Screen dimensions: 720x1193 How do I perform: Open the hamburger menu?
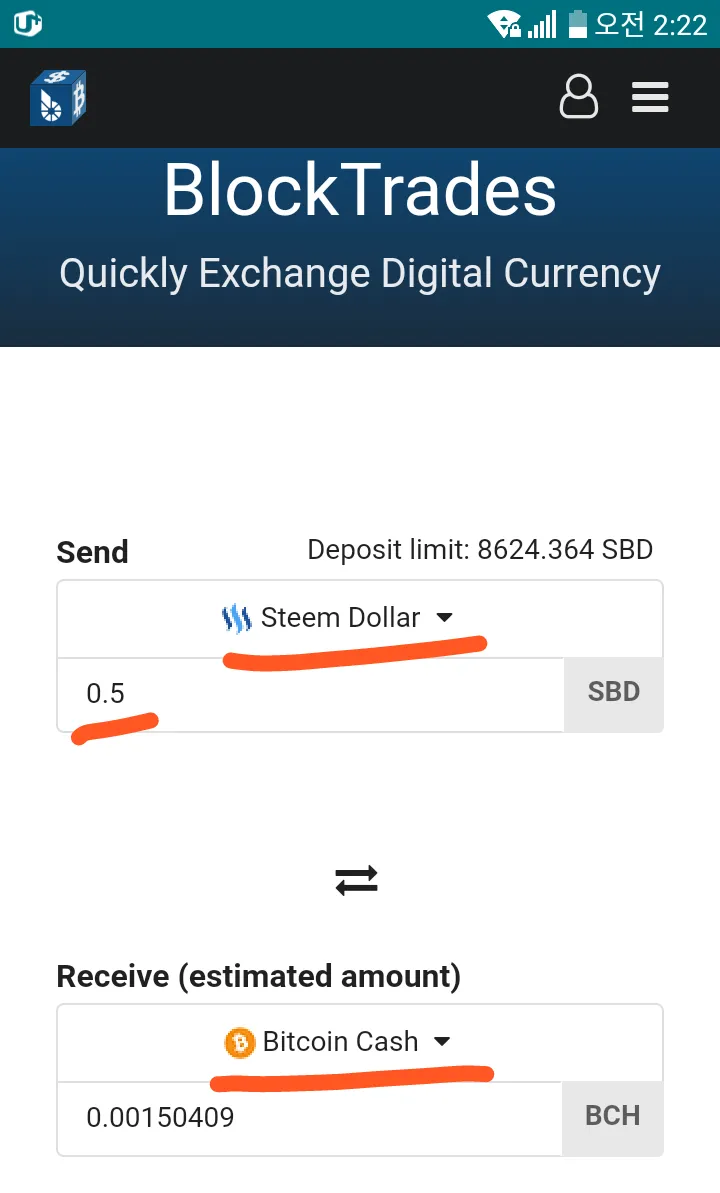click(650, 97)
